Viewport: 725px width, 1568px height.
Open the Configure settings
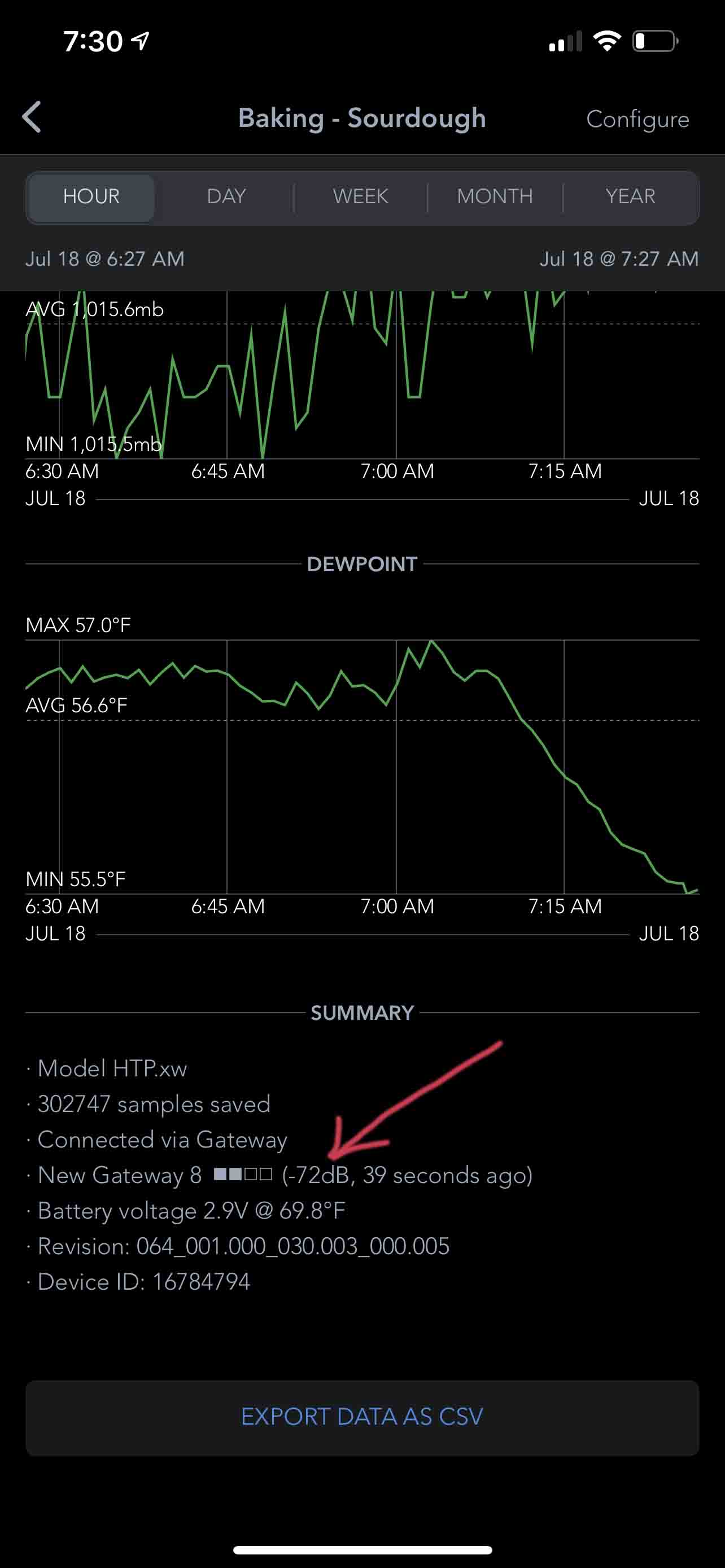tap(637, 119)
